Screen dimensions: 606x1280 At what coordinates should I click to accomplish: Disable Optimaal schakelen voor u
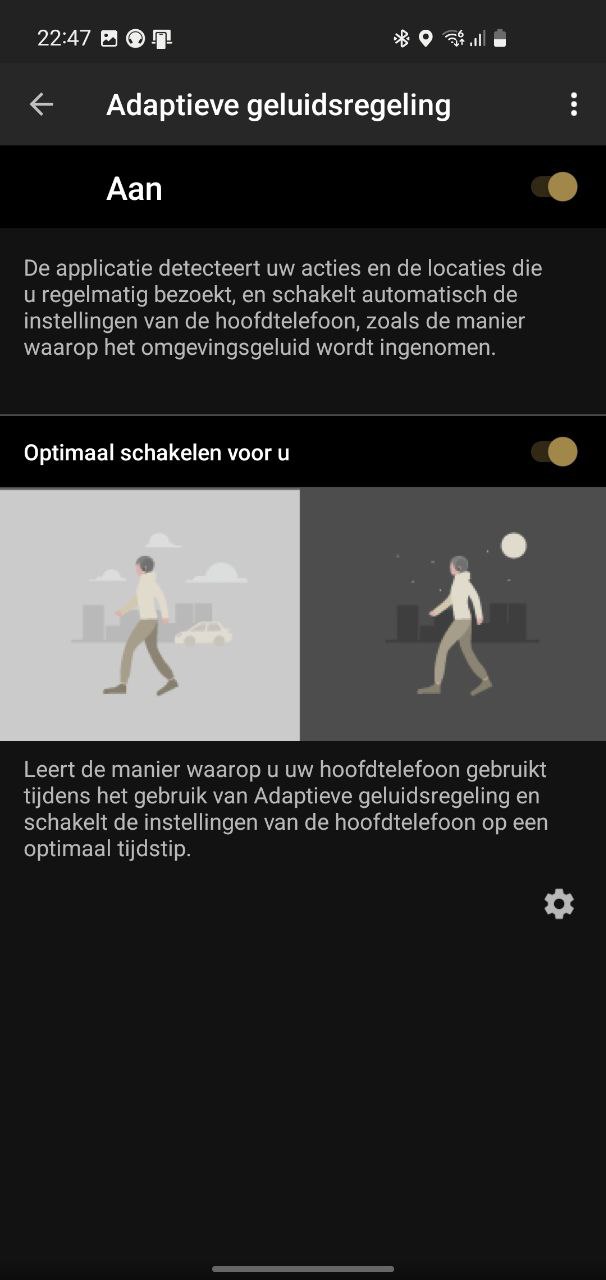pos(555,451)
